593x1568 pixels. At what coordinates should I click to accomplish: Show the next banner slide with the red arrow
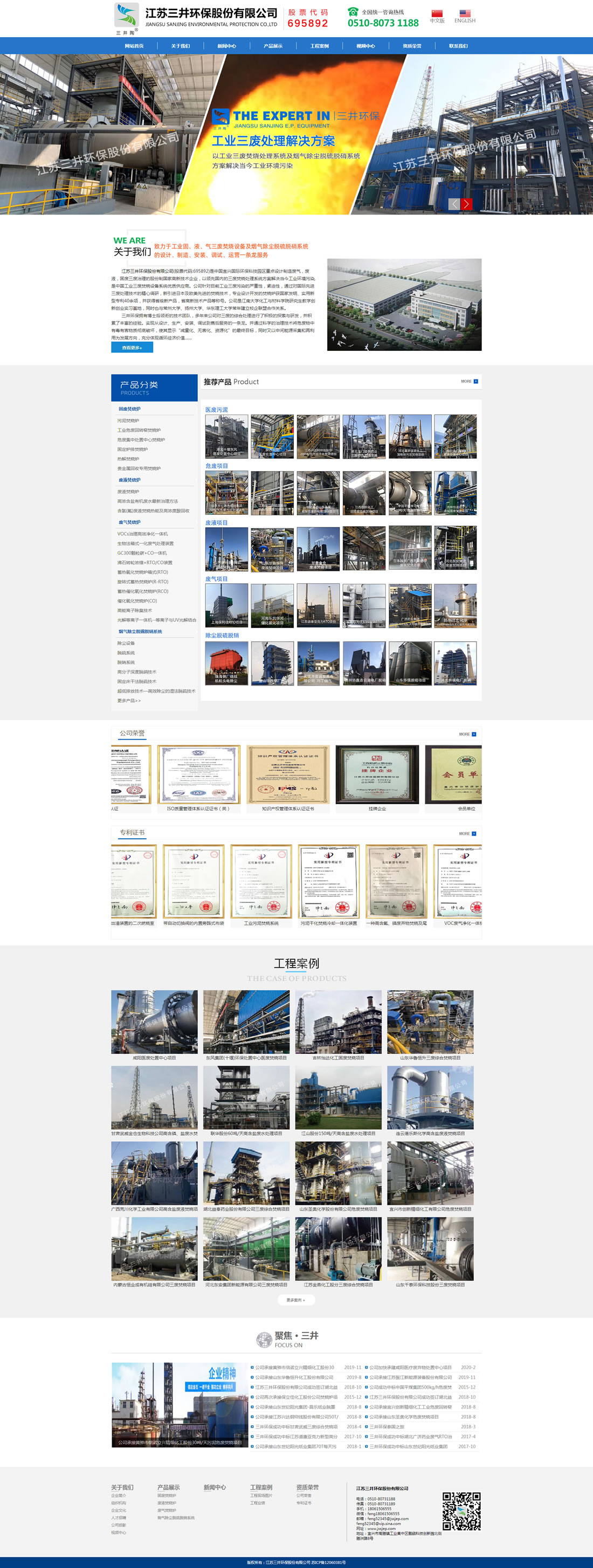click(x=466, y=204)
